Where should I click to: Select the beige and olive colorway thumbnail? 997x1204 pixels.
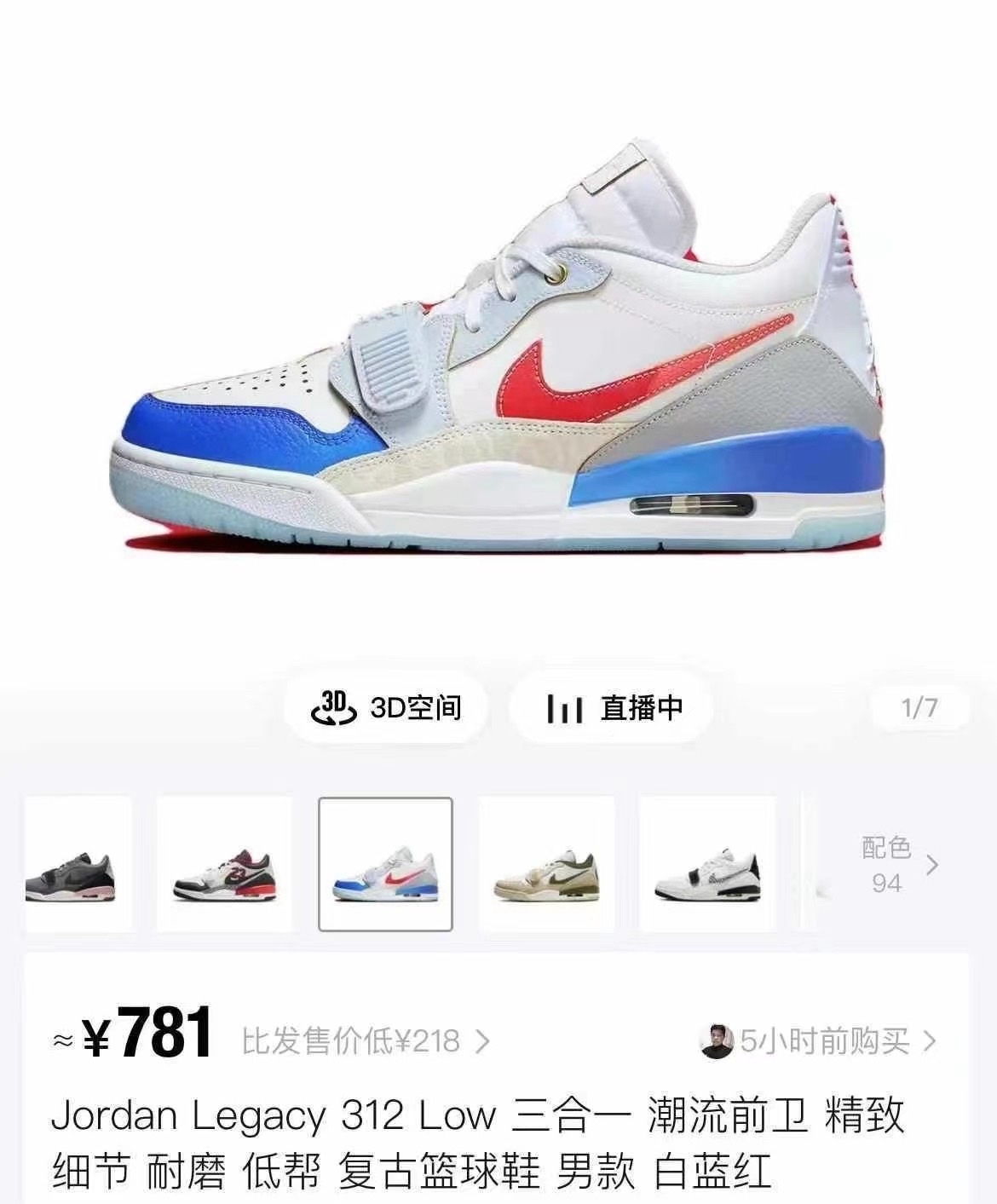tap(546, 865)
